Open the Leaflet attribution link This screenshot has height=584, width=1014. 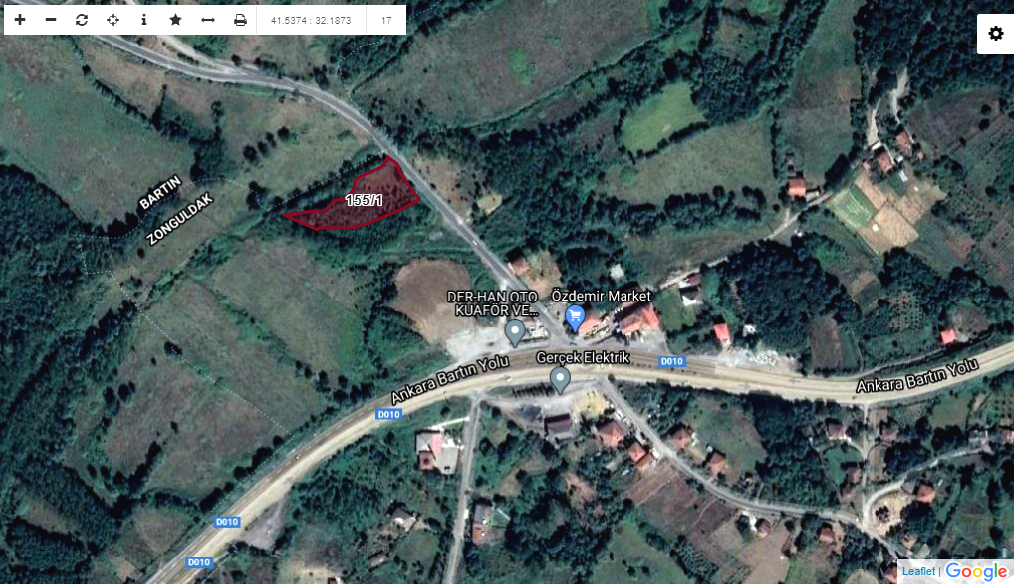(x=918, y=571)
